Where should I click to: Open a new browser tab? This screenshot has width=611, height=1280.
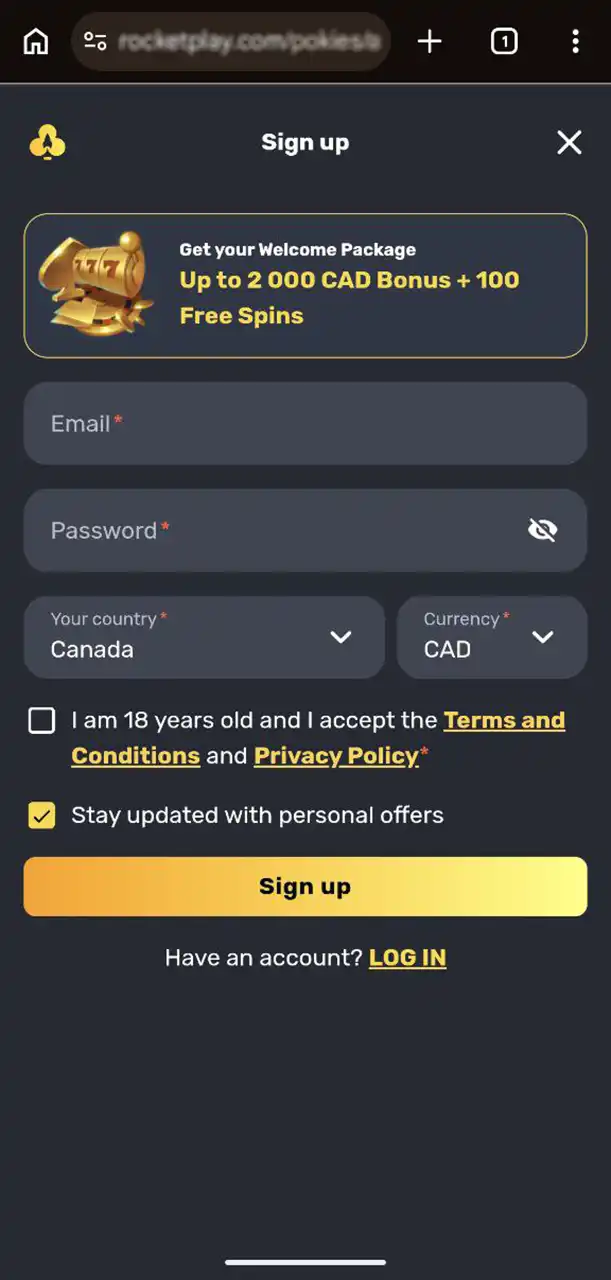[x=429, y=41]
